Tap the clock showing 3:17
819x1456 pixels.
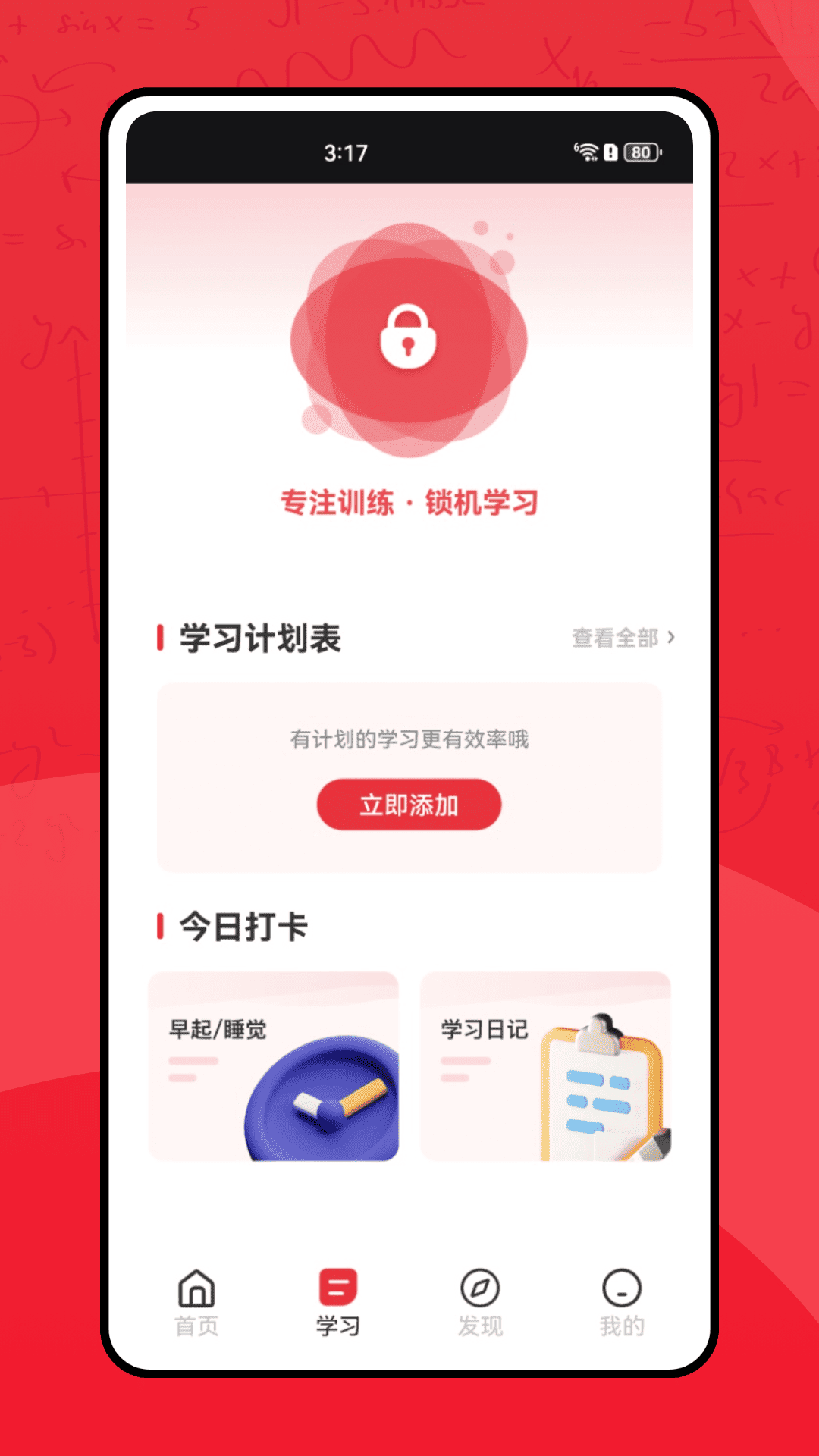(345, 153)
